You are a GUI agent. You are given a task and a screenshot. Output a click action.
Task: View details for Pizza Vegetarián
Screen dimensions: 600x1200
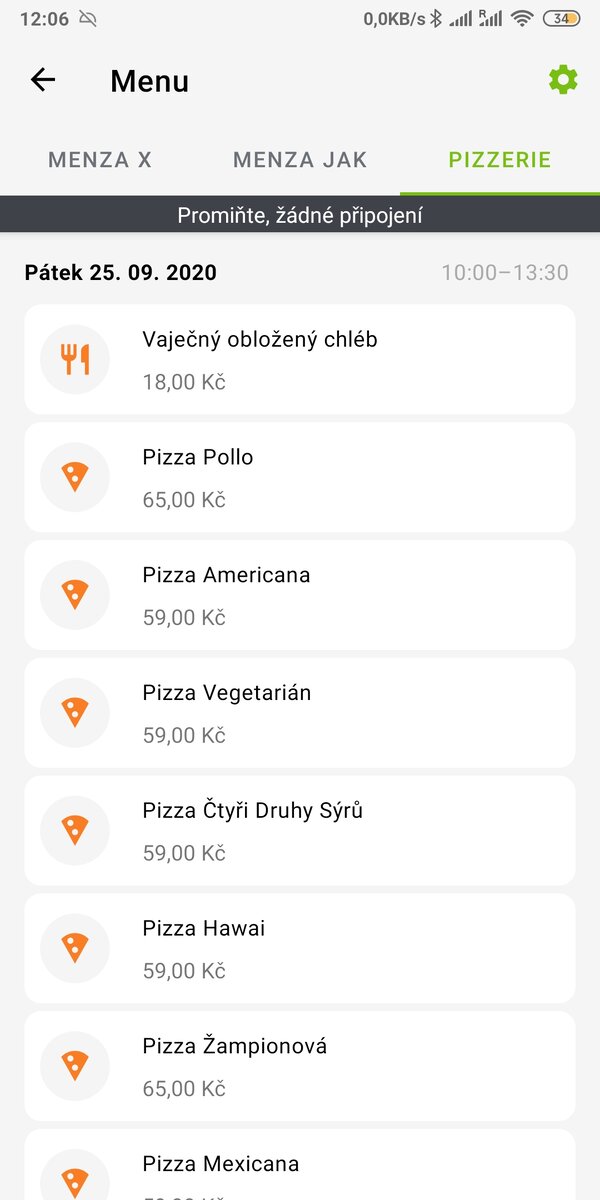[x=300, y=713]
